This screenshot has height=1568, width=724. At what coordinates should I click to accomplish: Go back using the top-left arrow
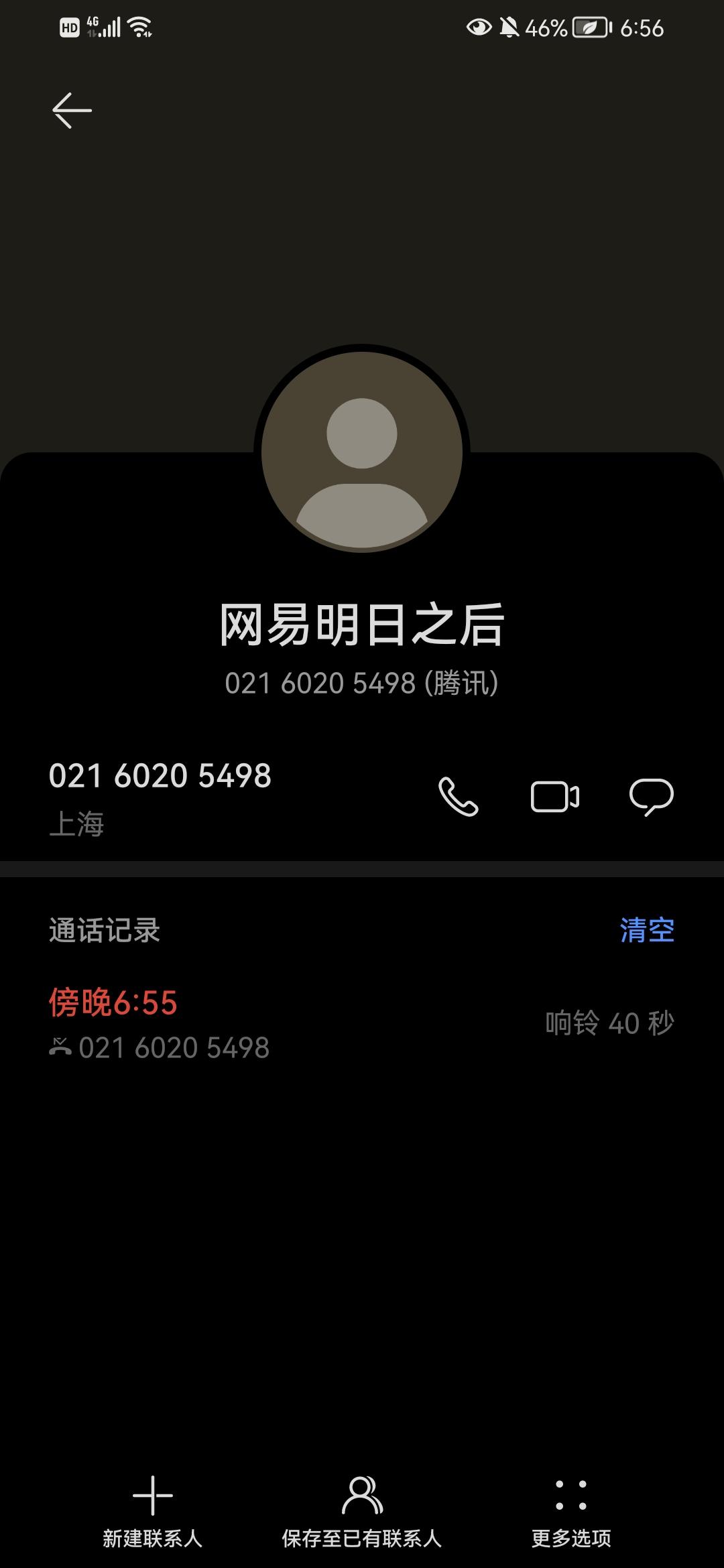click(72, 110)
